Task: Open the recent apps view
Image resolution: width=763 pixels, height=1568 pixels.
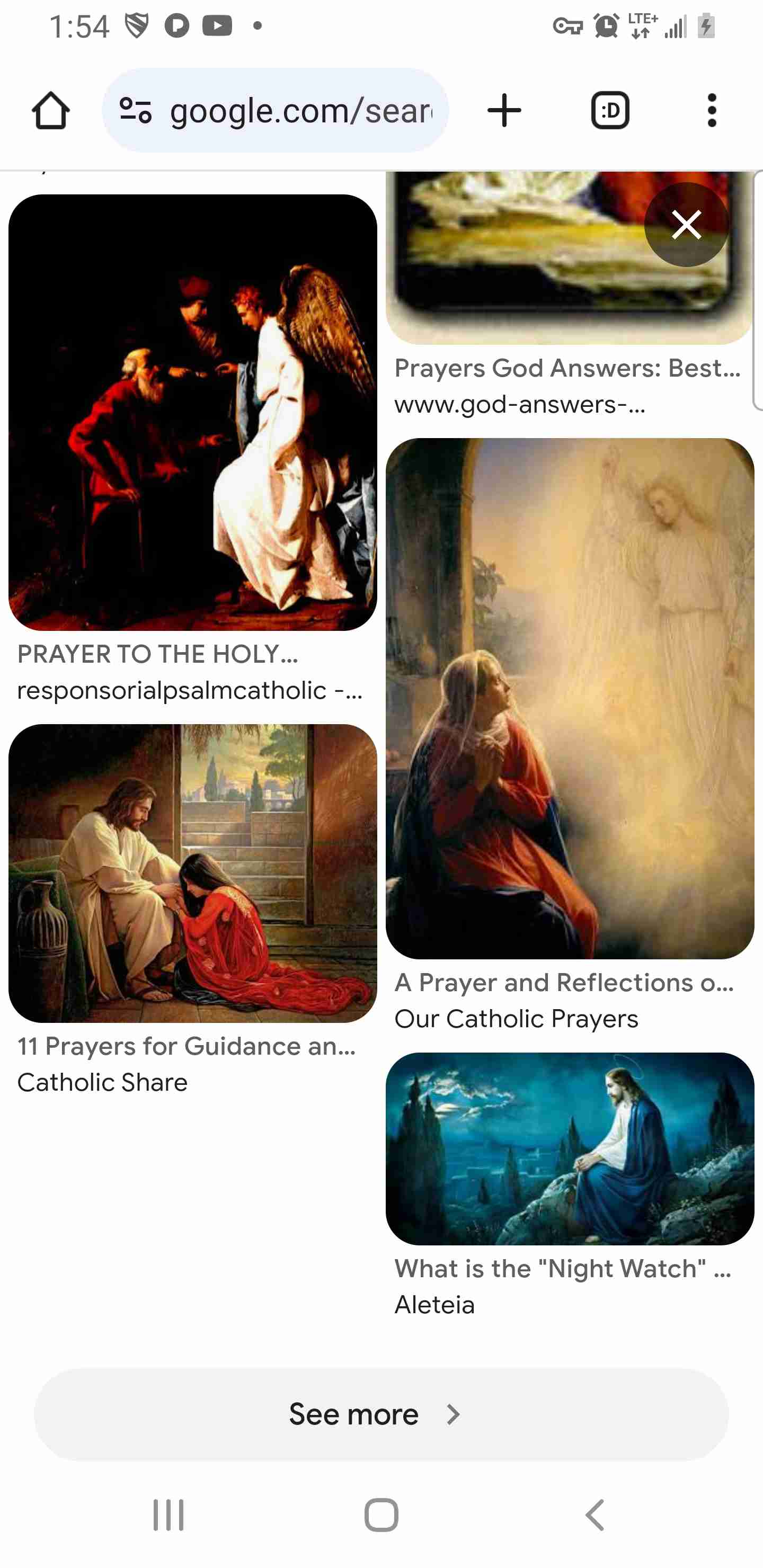Action: 168,1515
